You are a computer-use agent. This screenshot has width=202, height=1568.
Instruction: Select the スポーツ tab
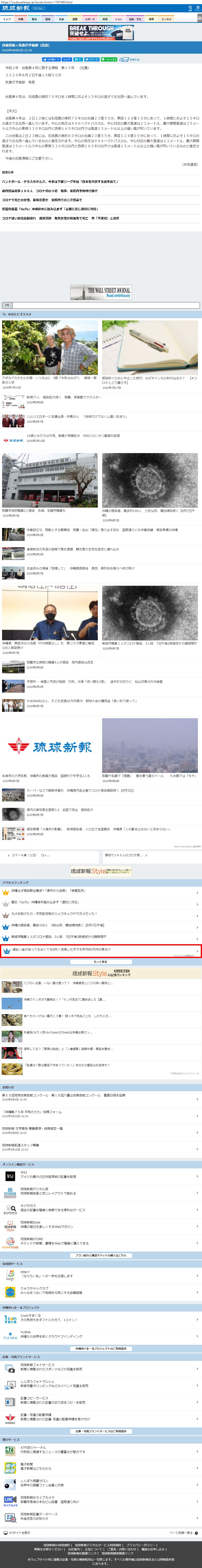point(90,19)
